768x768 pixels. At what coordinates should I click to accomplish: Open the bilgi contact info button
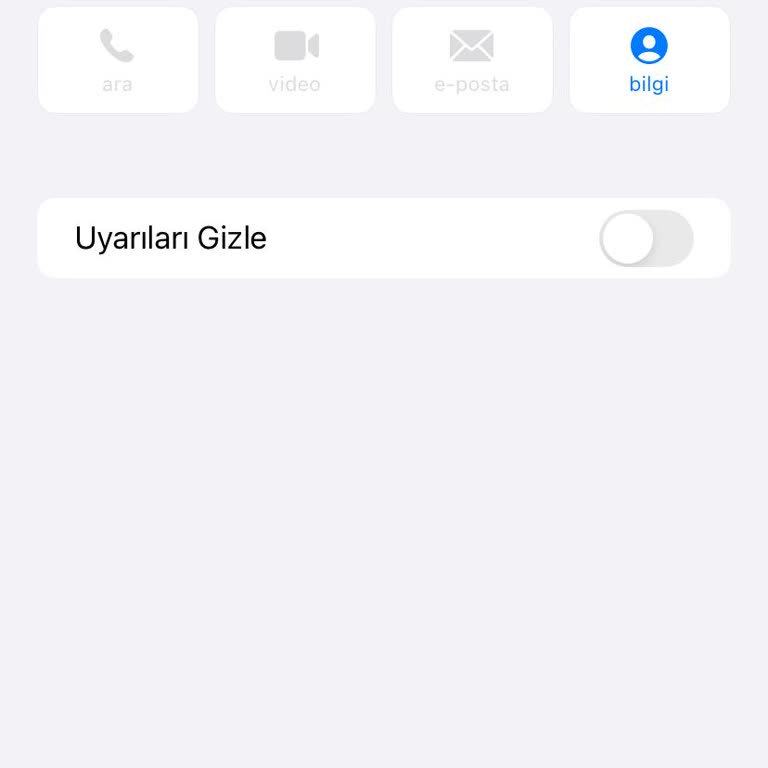point(649,60)
